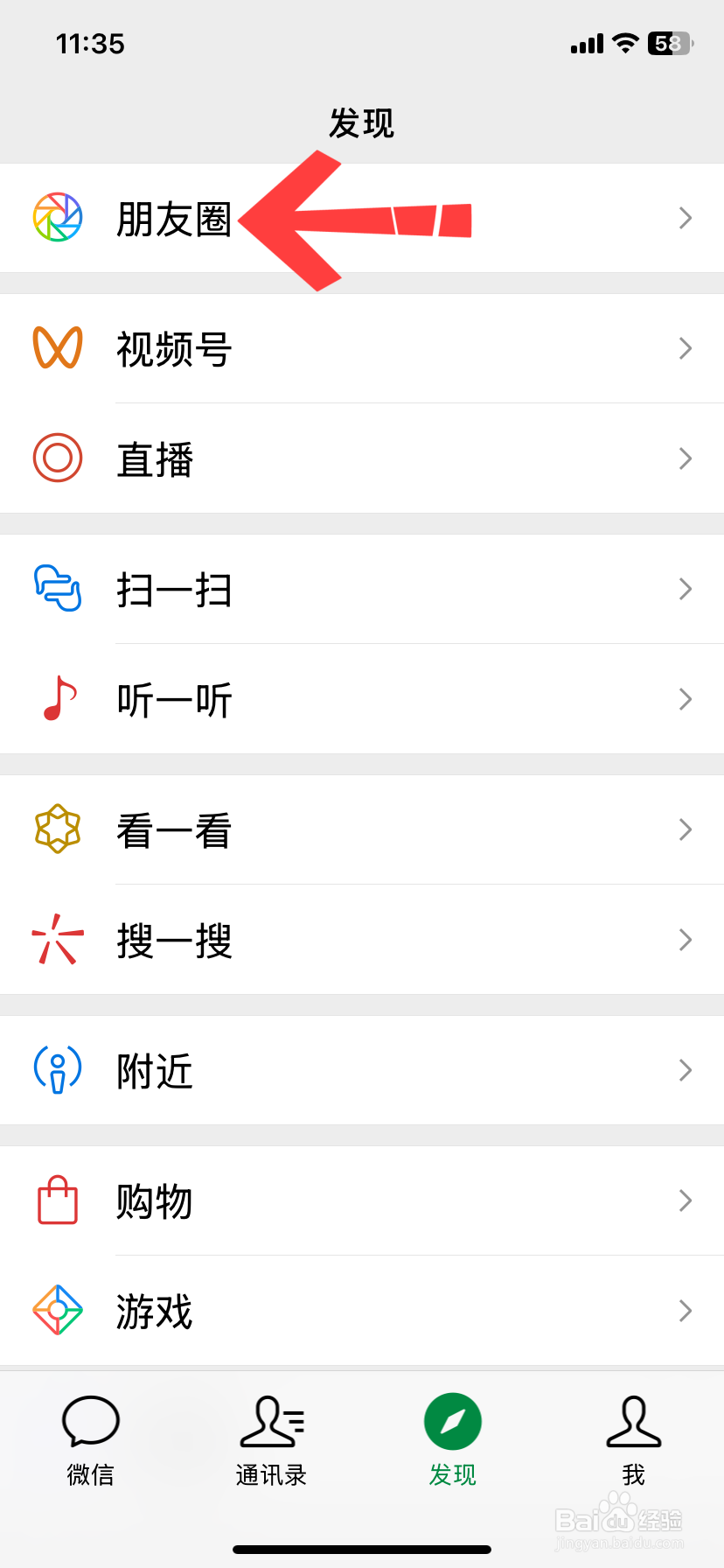Select the blue Scan (扫一扫) QR icon
Viewport: 724px width, 1568px height.
[57, 589]
